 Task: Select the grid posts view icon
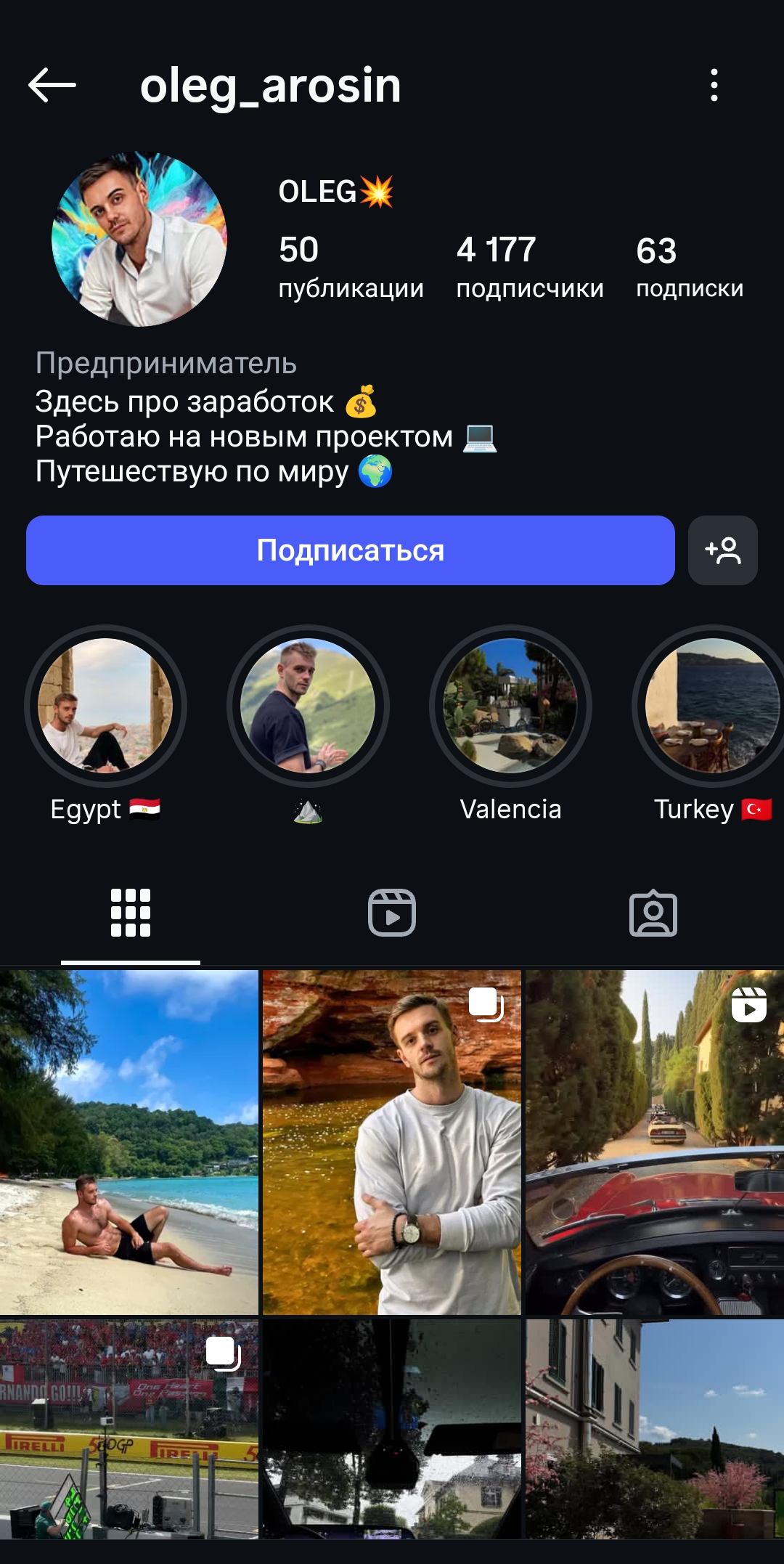(x=130, y=913)
